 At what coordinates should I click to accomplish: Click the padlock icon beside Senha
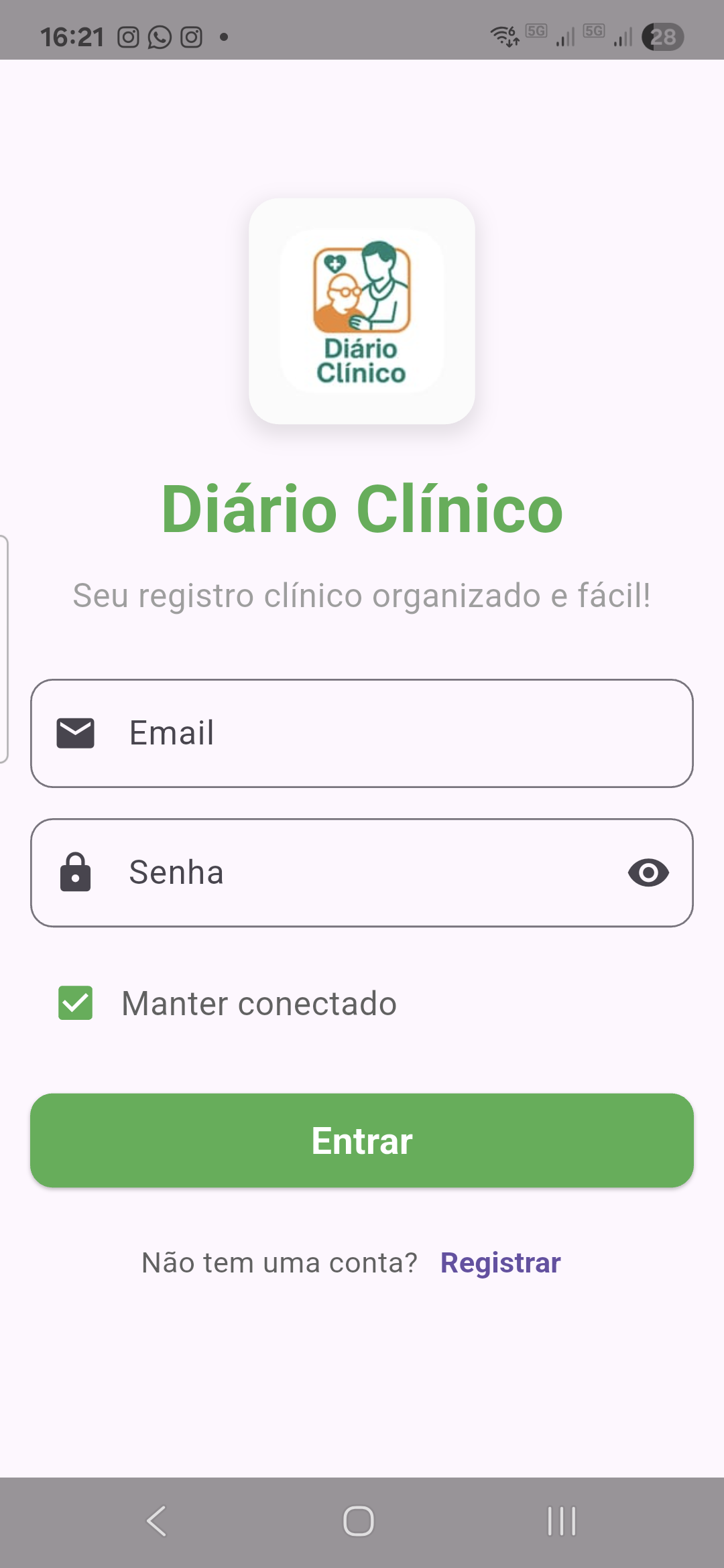point(75,872)
